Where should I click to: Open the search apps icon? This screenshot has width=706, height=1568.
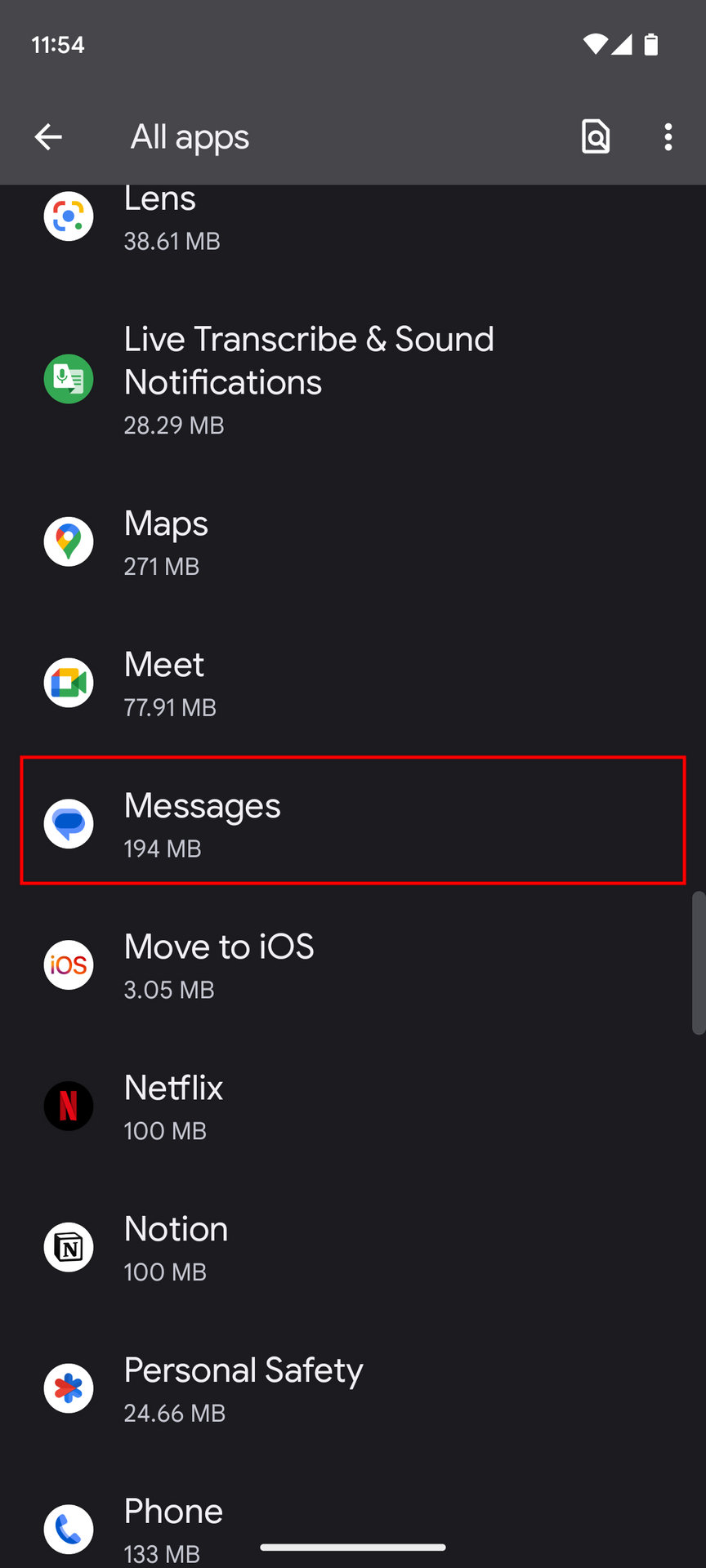[x=595, y=137]
